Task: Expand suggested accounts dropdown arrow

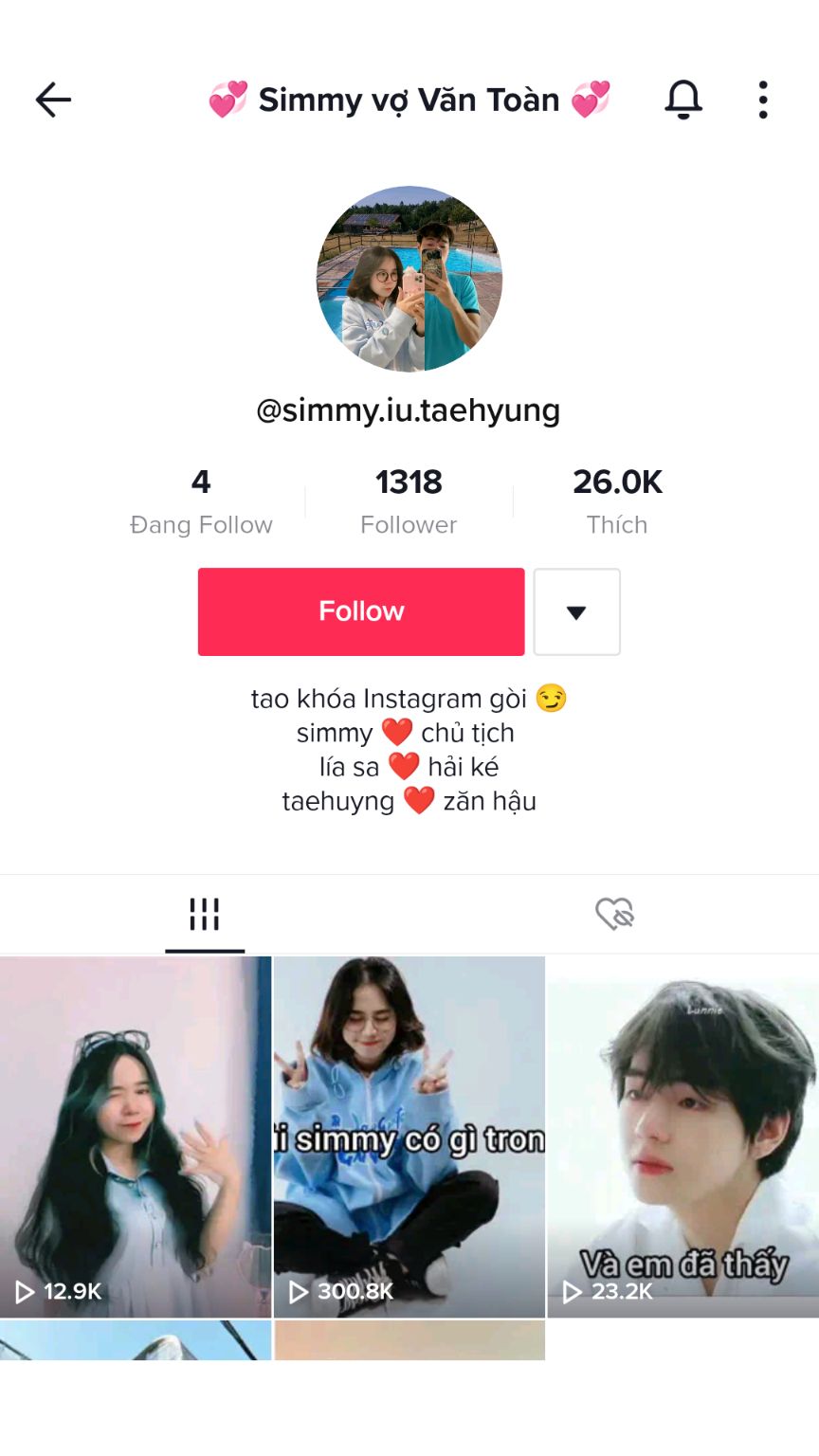Action: tap(576, 611)
